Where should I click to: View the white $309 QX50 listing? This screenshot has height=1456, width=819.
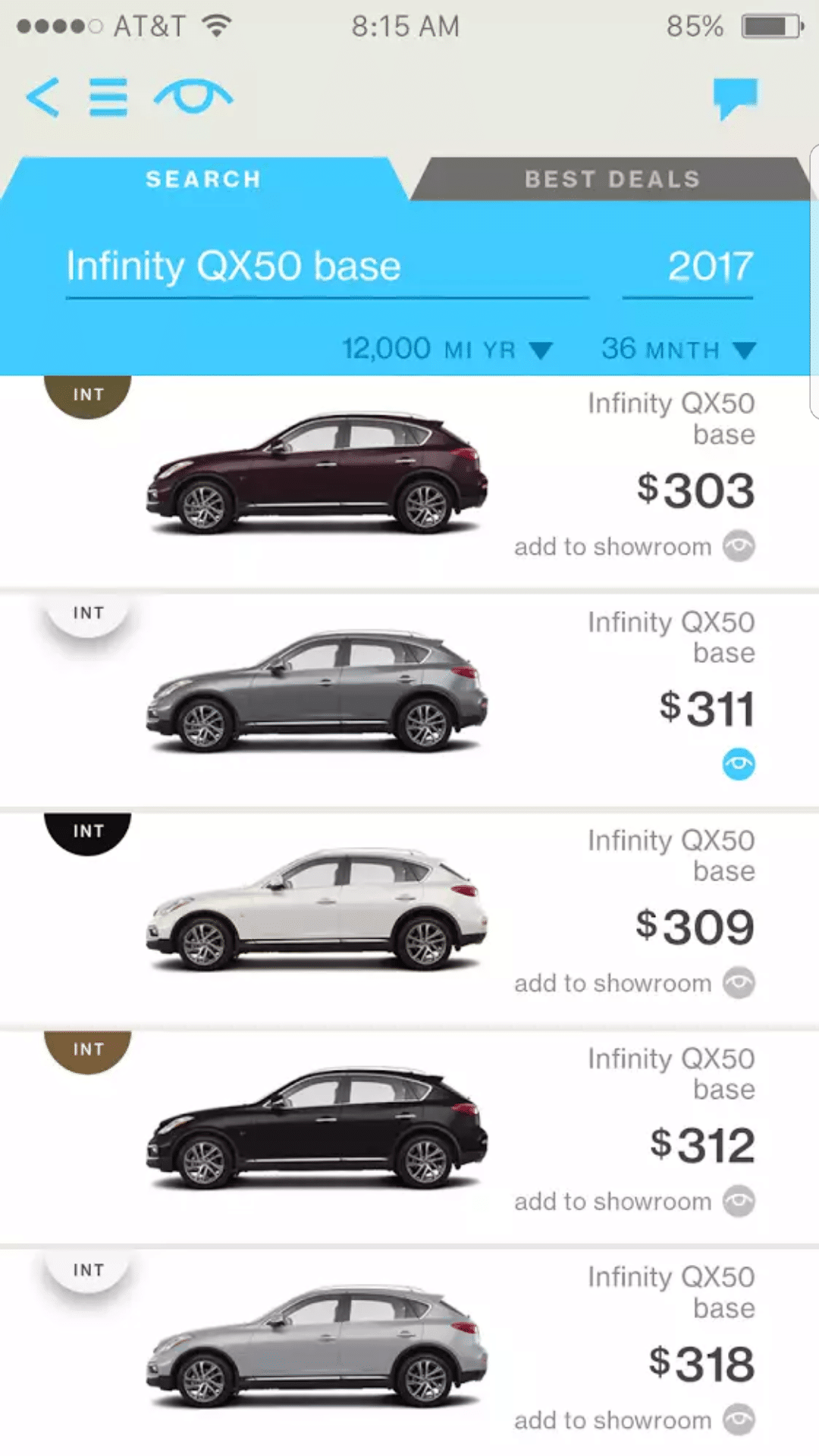pyautogui.click(x=317, y=910)
